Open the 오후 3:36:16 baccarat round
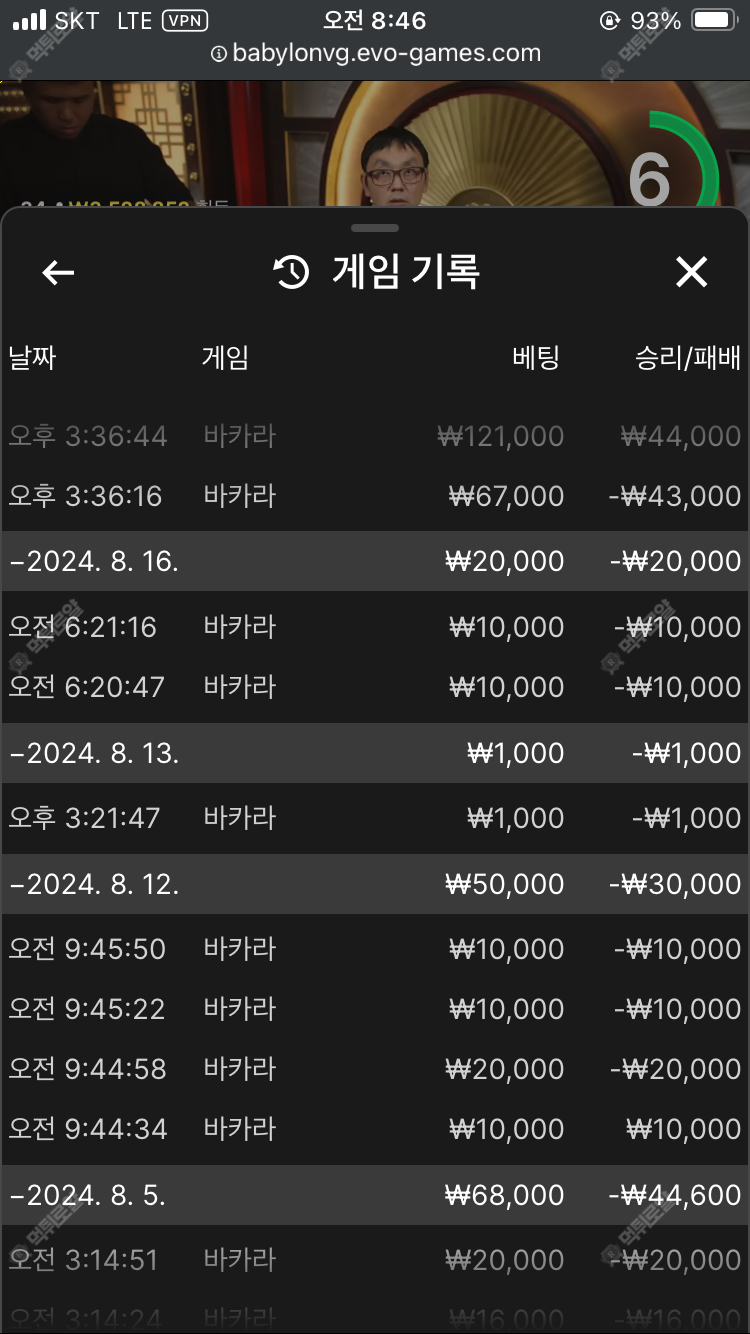Image resolution: width=750 pixels, height=1334 pixels. point(375,496)
